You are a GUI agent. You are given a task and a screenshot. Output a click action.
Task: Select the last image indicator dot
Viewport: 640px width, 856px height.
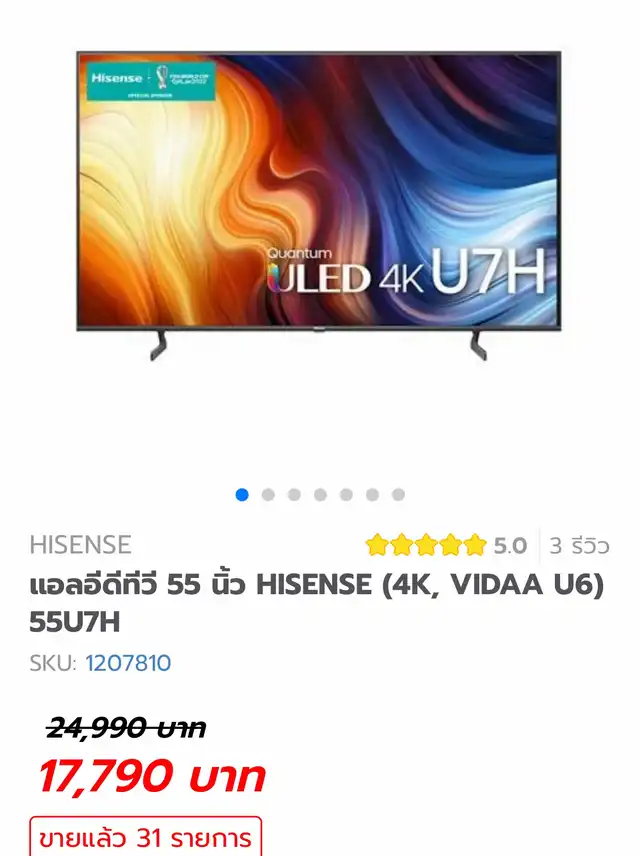[x=398, y=495]
